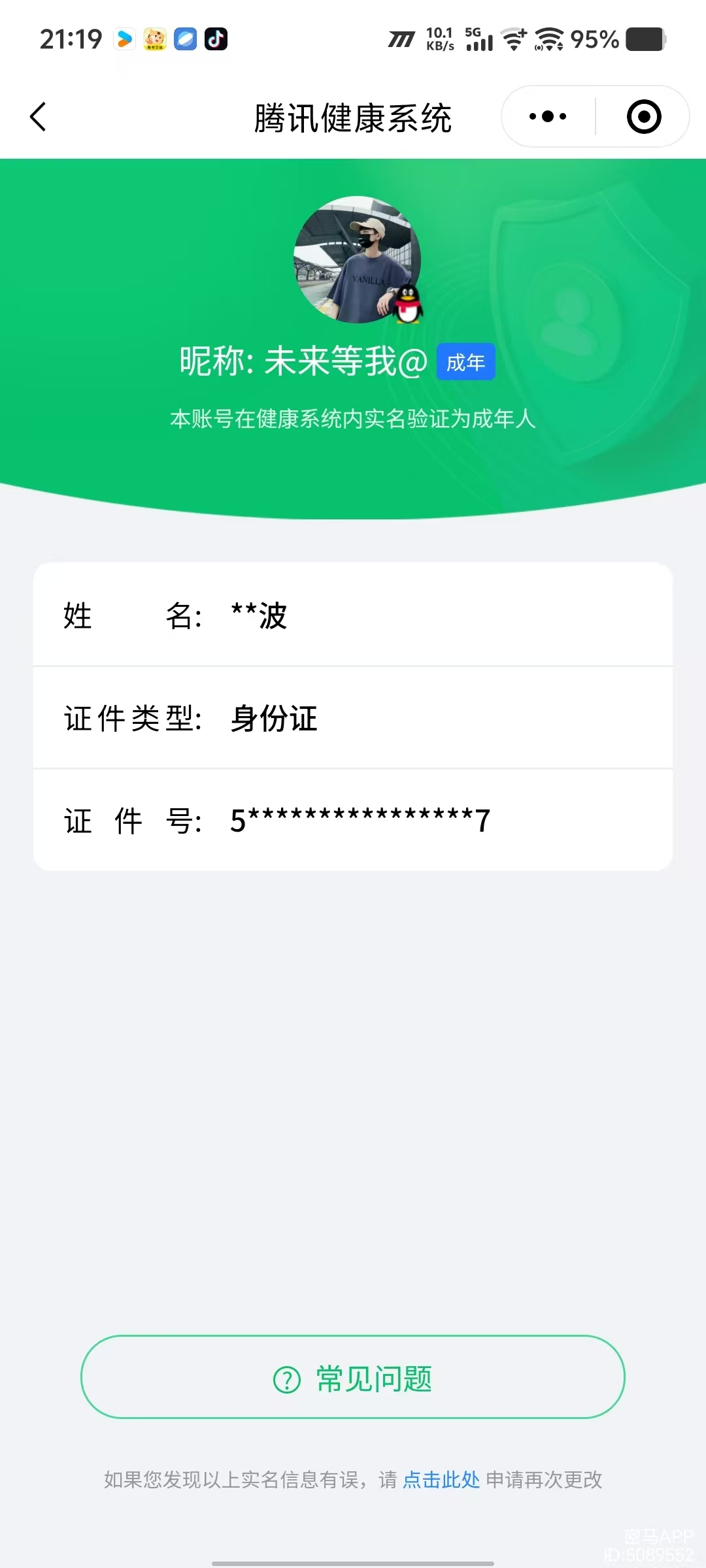Tap the 腾讯健康系统 title text
The height and width of the screenshot is (1568, 706).
(353, 119)
